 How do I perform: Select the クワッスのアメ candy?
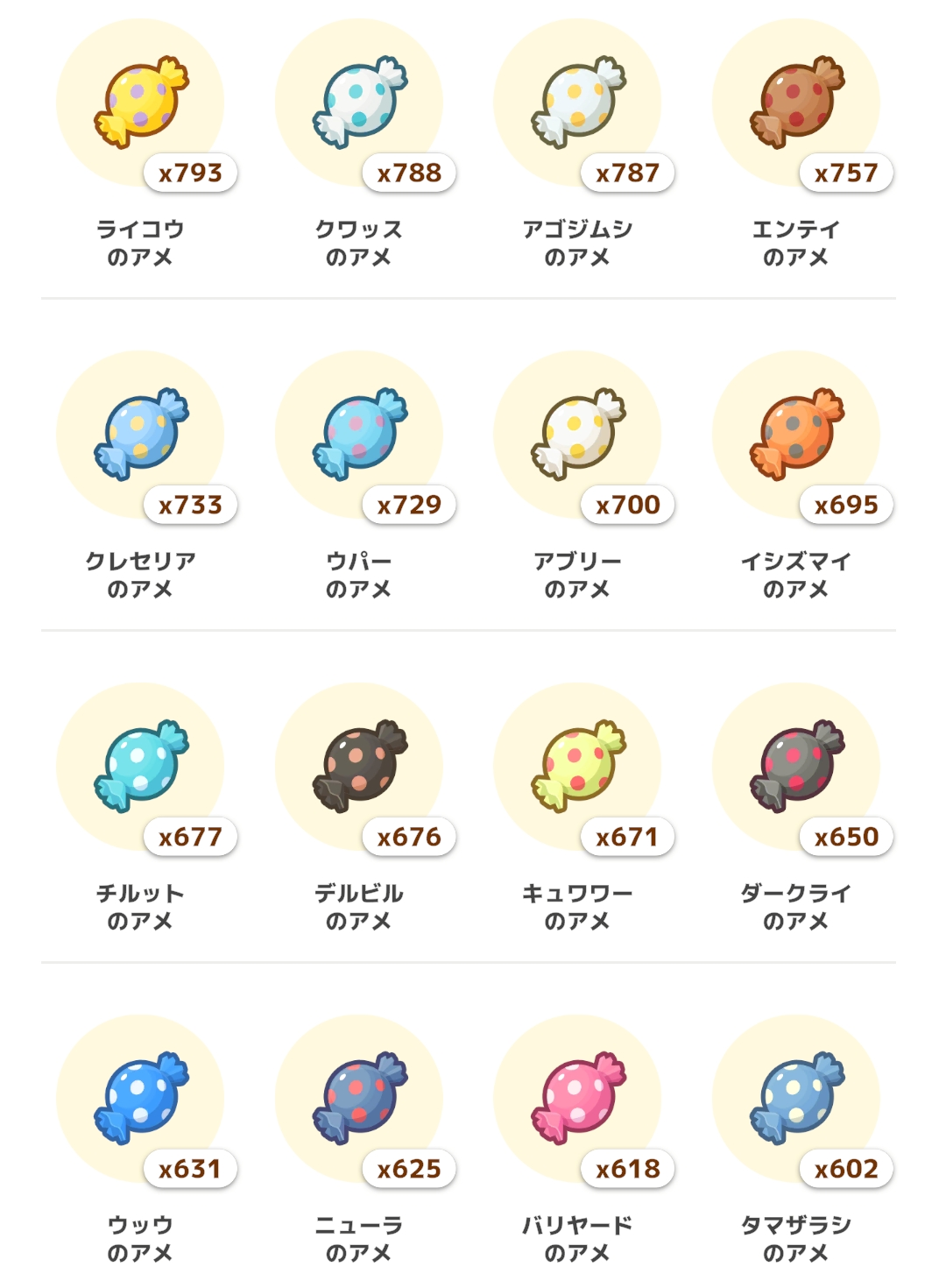[359, 103]
